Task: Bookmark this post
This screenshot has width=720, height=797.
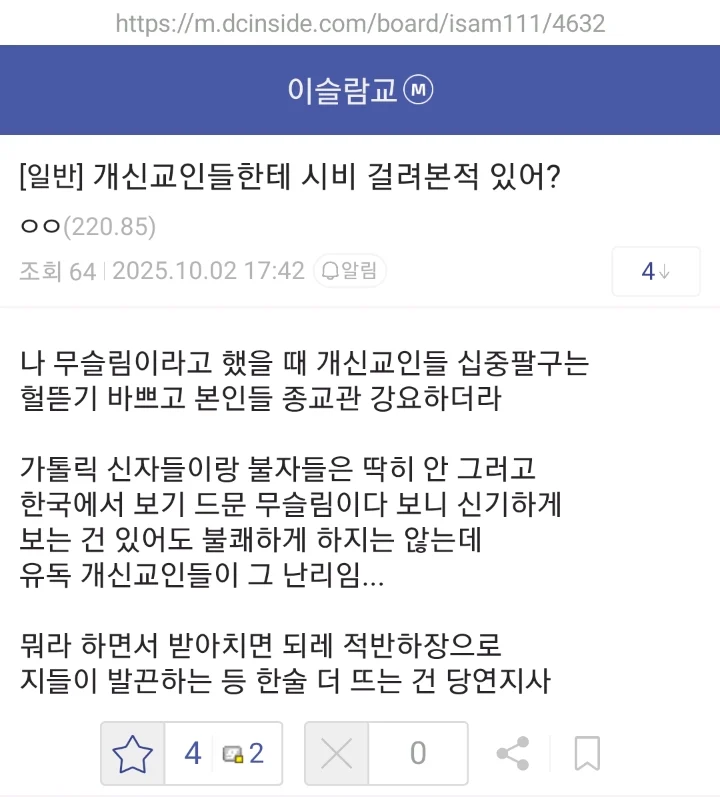Action: 587,753
